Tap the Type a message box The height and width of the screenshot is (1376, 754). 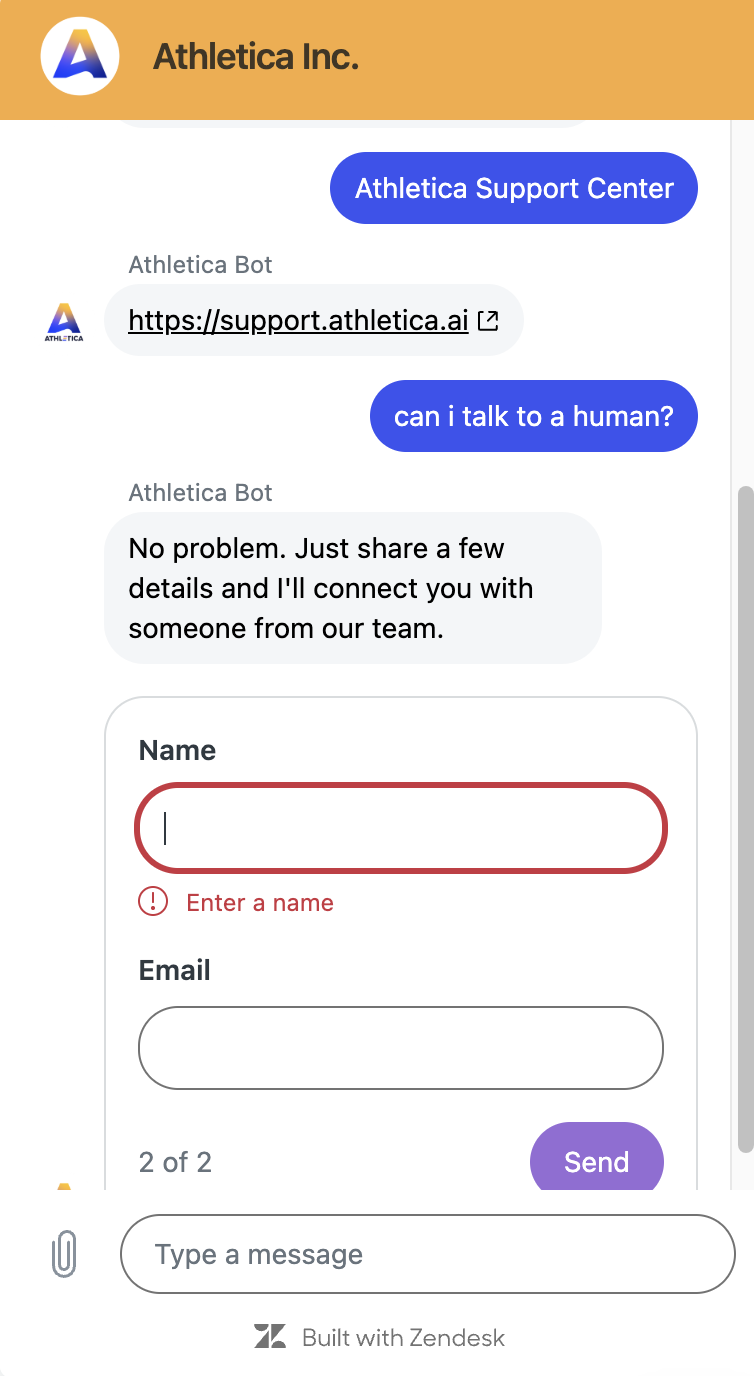point(427,1254)
